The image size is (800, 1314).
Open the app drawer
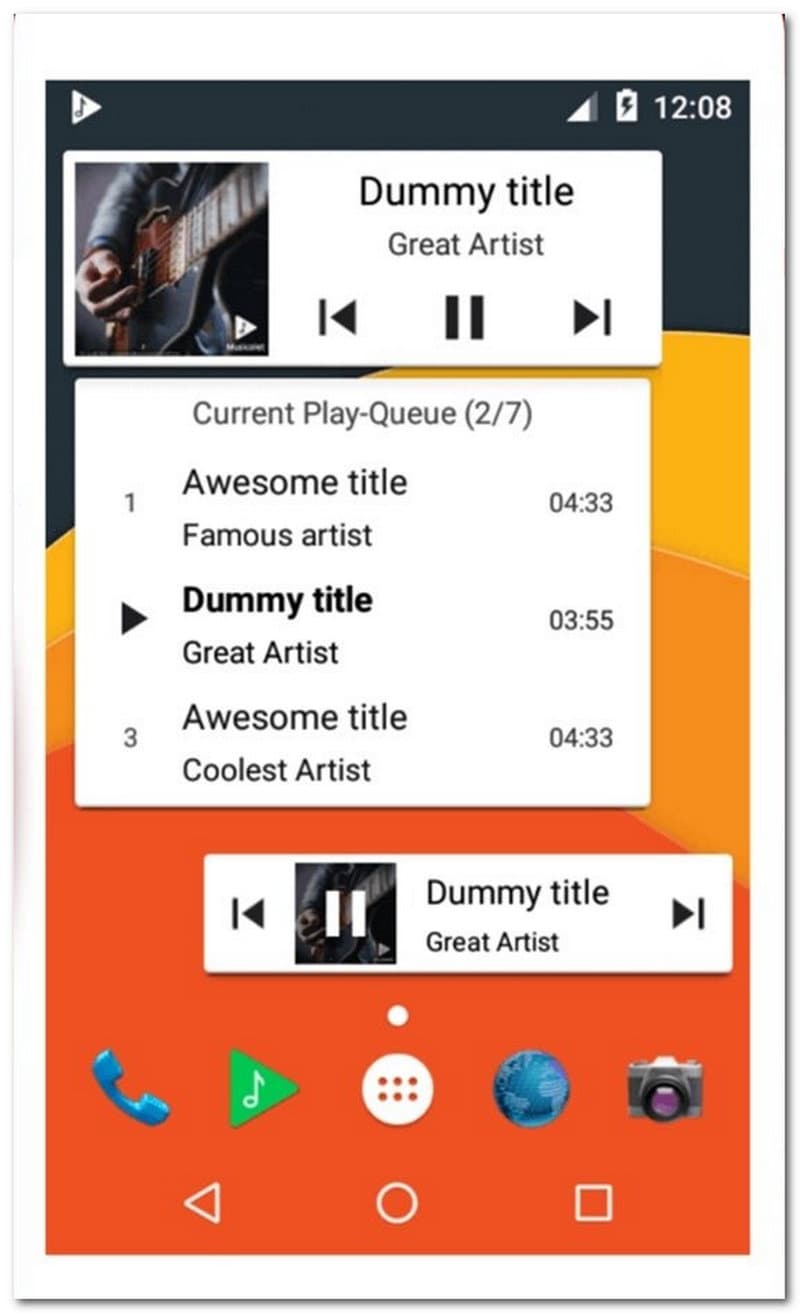(397, 1088)
